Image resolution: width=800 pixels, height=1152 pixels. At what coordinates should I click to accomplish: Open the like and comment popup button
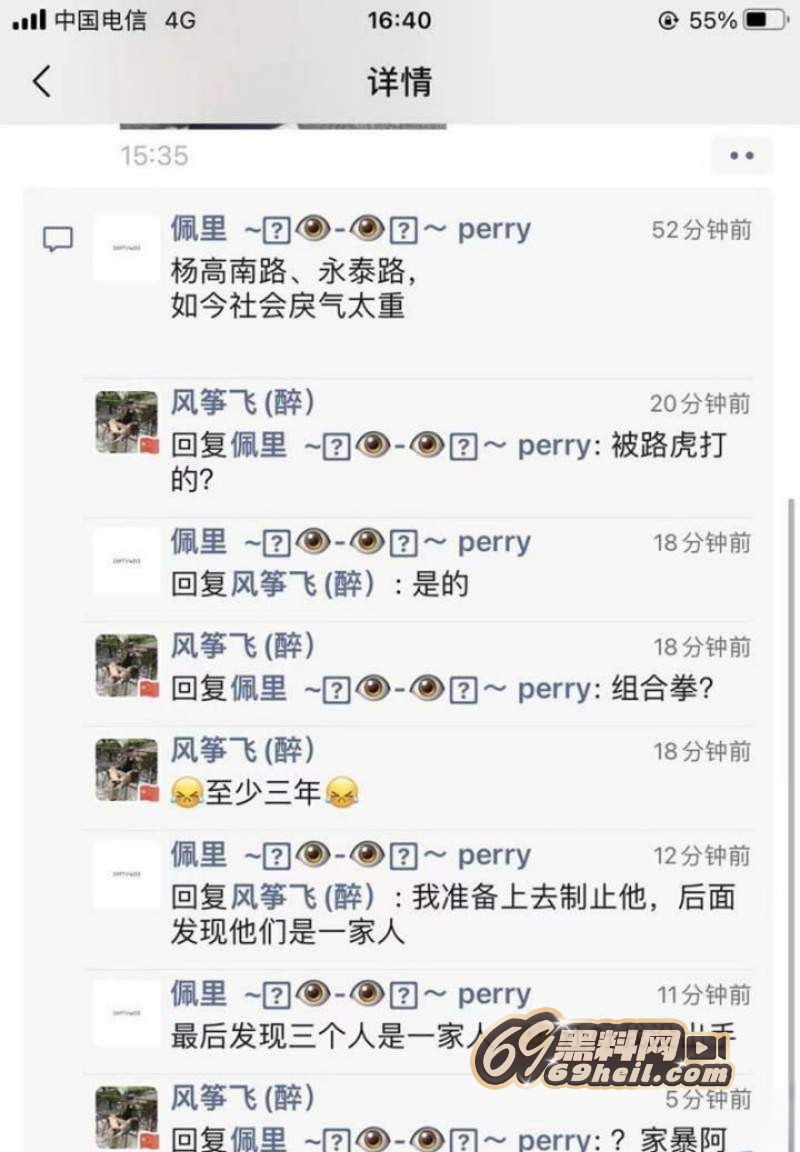(x=741, y=156)
